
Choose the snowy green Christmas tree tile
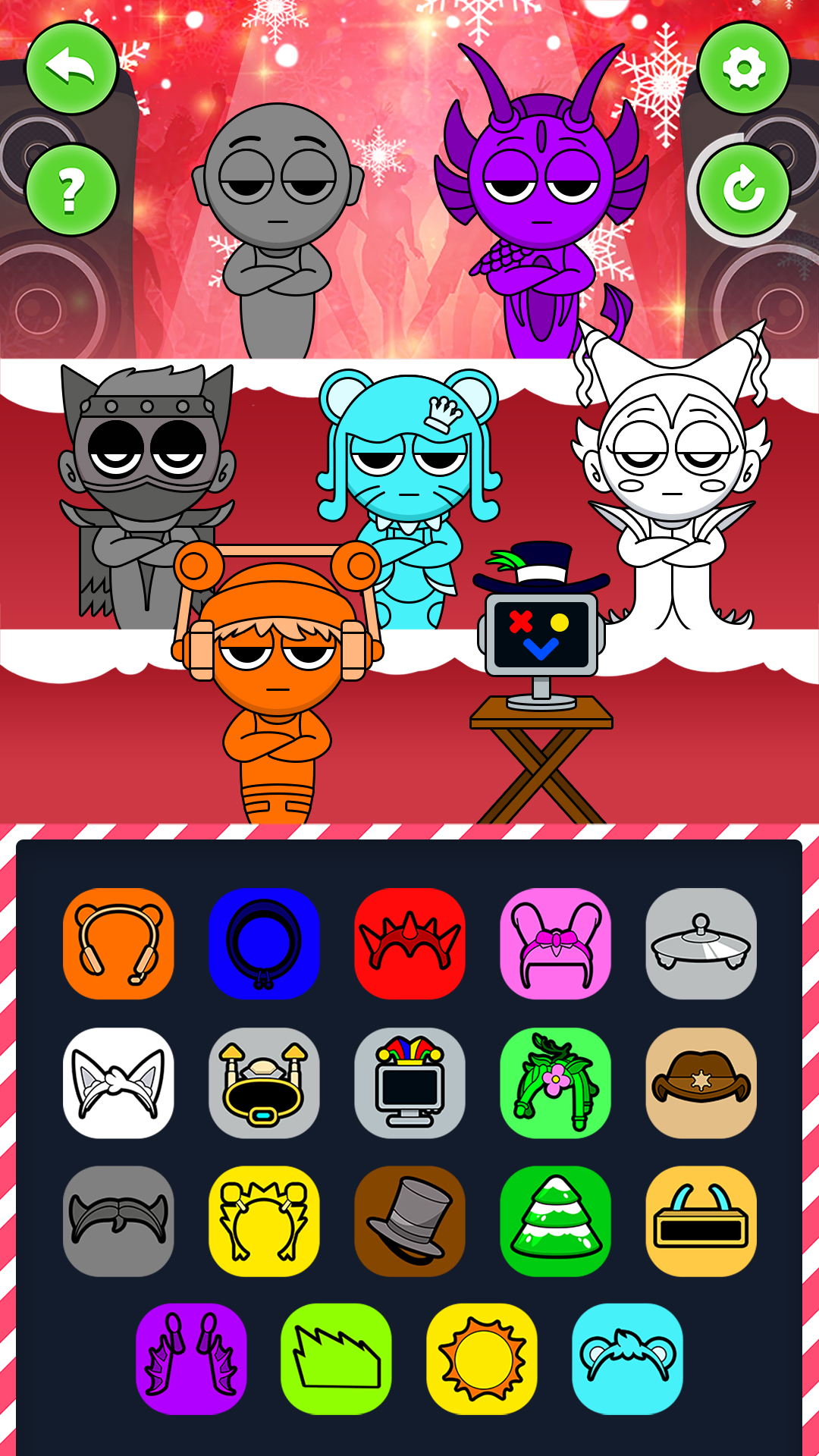pos(555,1221)
